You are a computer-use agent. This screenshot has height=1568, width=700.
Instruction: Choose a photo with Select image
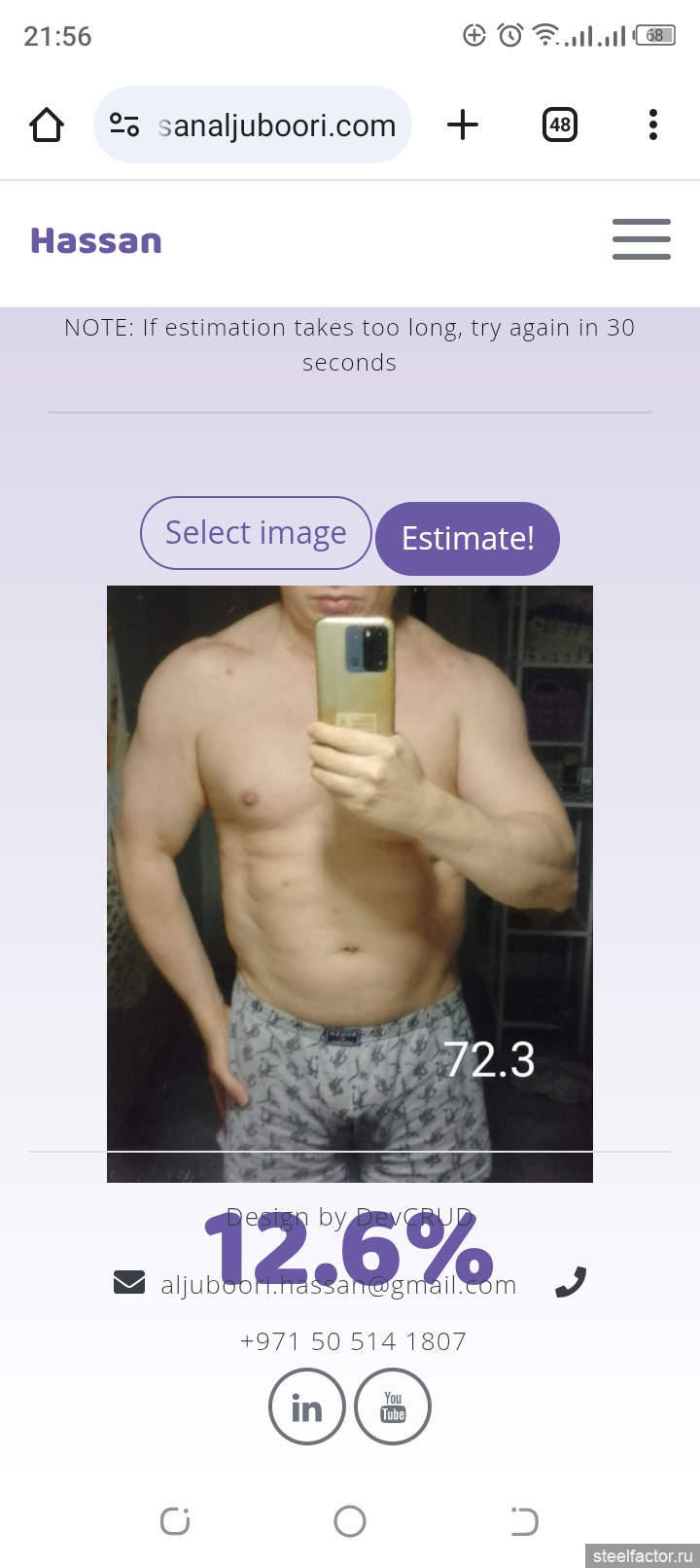coord(256,533)
